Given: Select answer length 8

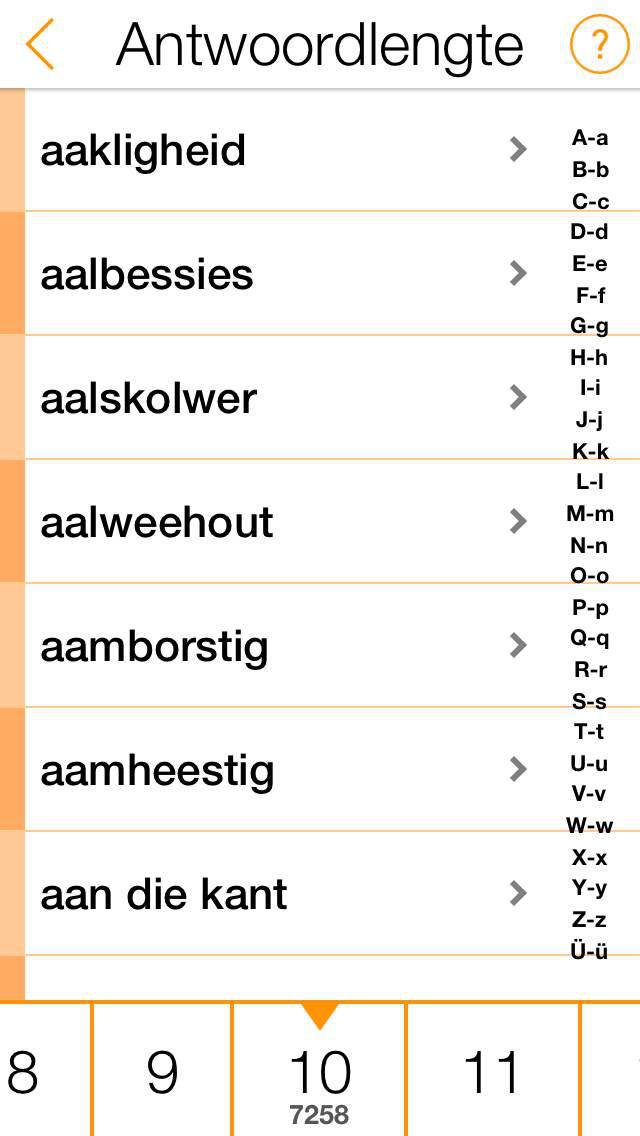Looking at the screenshot, I should coord(23,1070).
